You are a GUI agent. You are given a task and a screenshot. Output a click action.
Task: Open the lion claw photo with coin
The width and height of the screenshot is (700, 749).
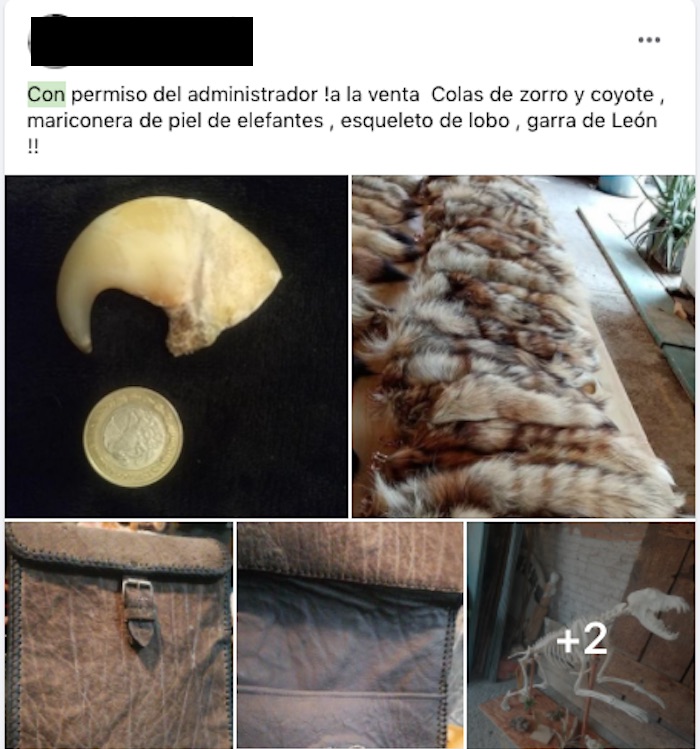click(176, 346)
